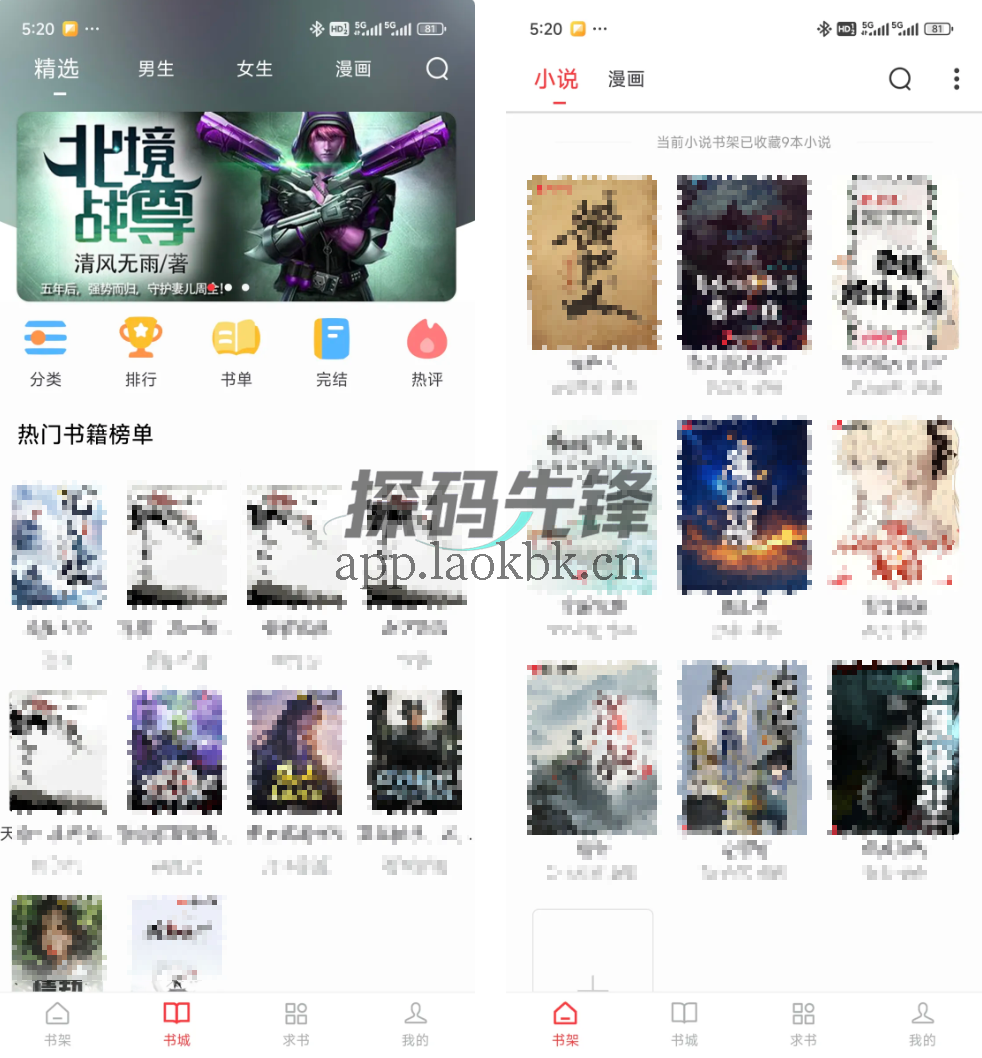This screenshot has width=982, height=1058.
Task: Switch to the 男生 tab in bookstore
Action: (x=156, y=69)
